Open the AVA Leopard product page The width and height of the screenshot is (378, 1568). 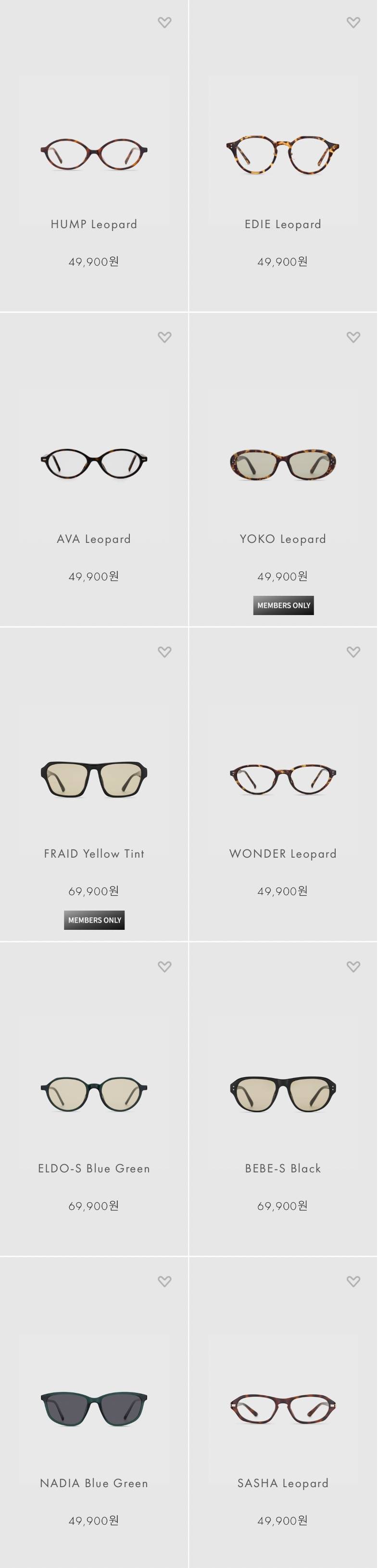(x=94, y=465)
